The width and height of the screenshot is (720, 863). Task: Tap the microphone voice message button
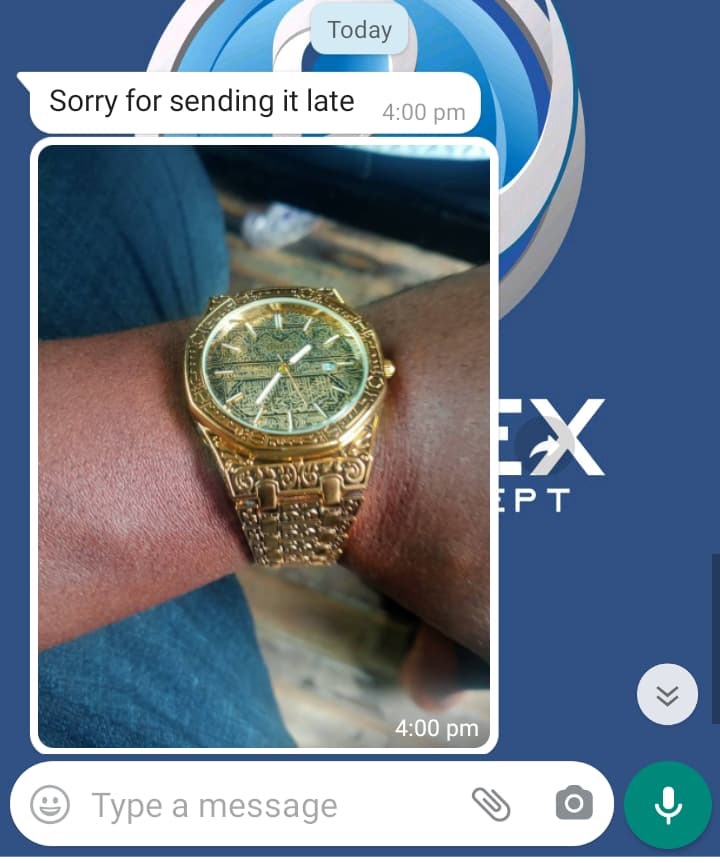coord(667,805)
